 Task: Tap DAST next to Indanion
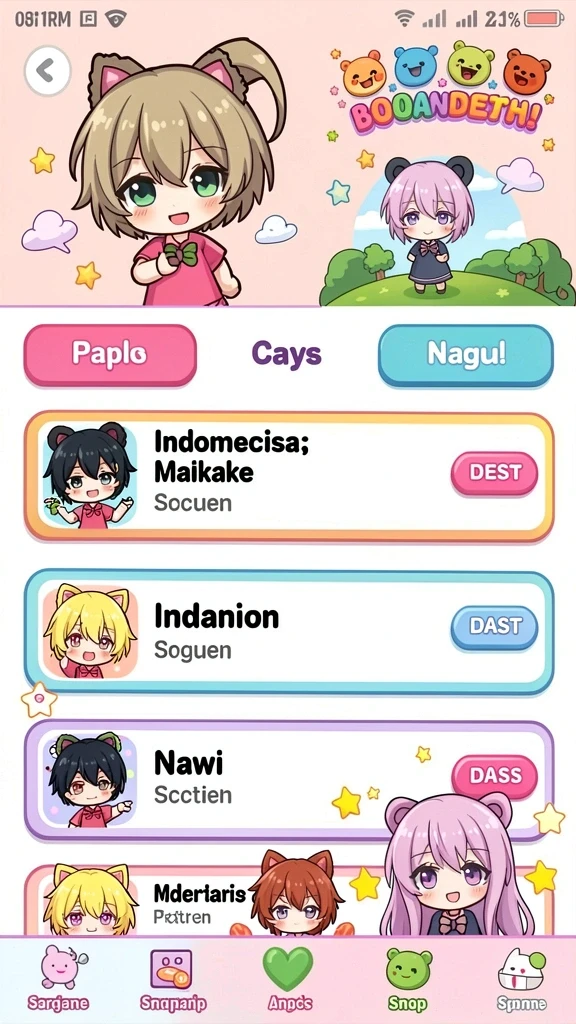pyautogui.click(x=494, y=627)
